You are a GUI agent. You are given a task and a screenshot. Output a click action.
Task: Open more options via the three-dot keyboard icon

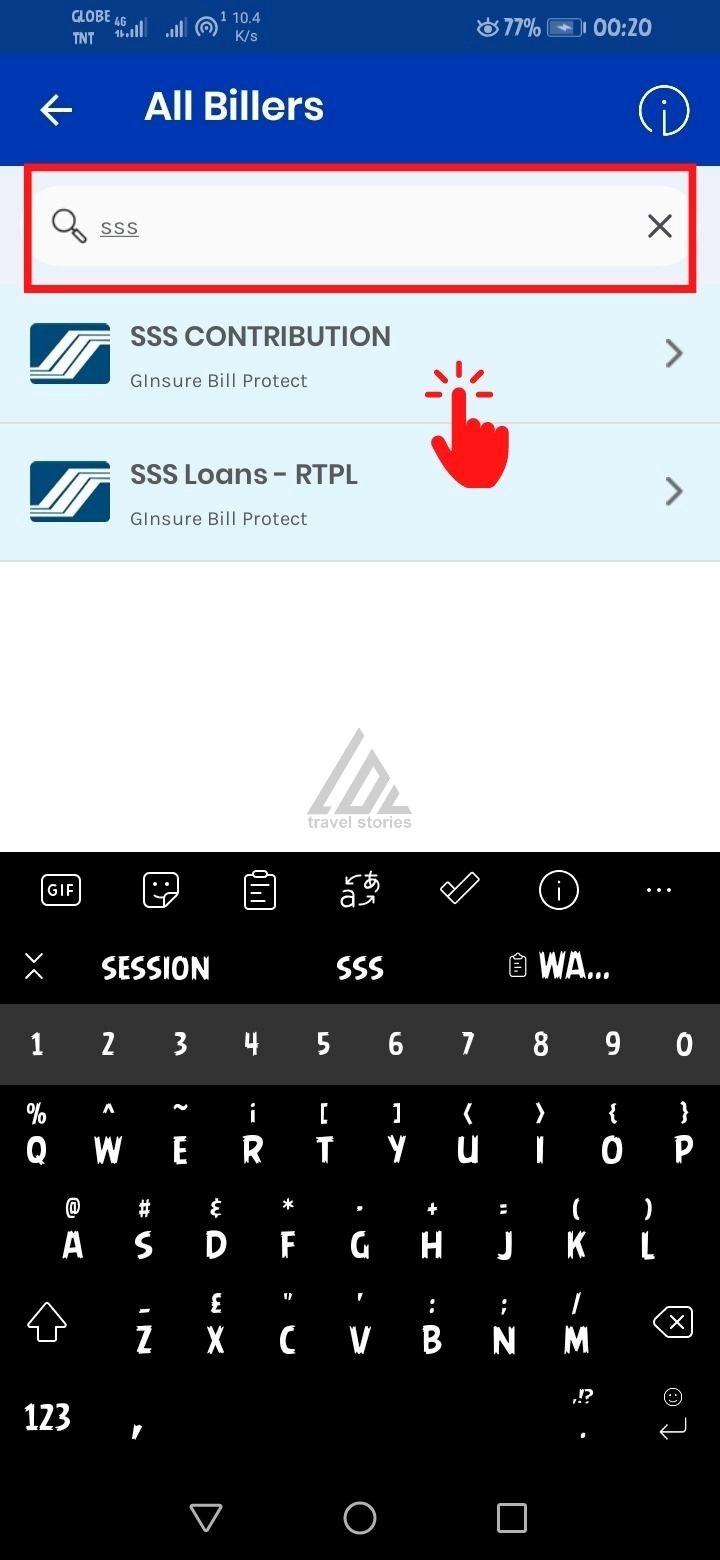click(658, 890)
